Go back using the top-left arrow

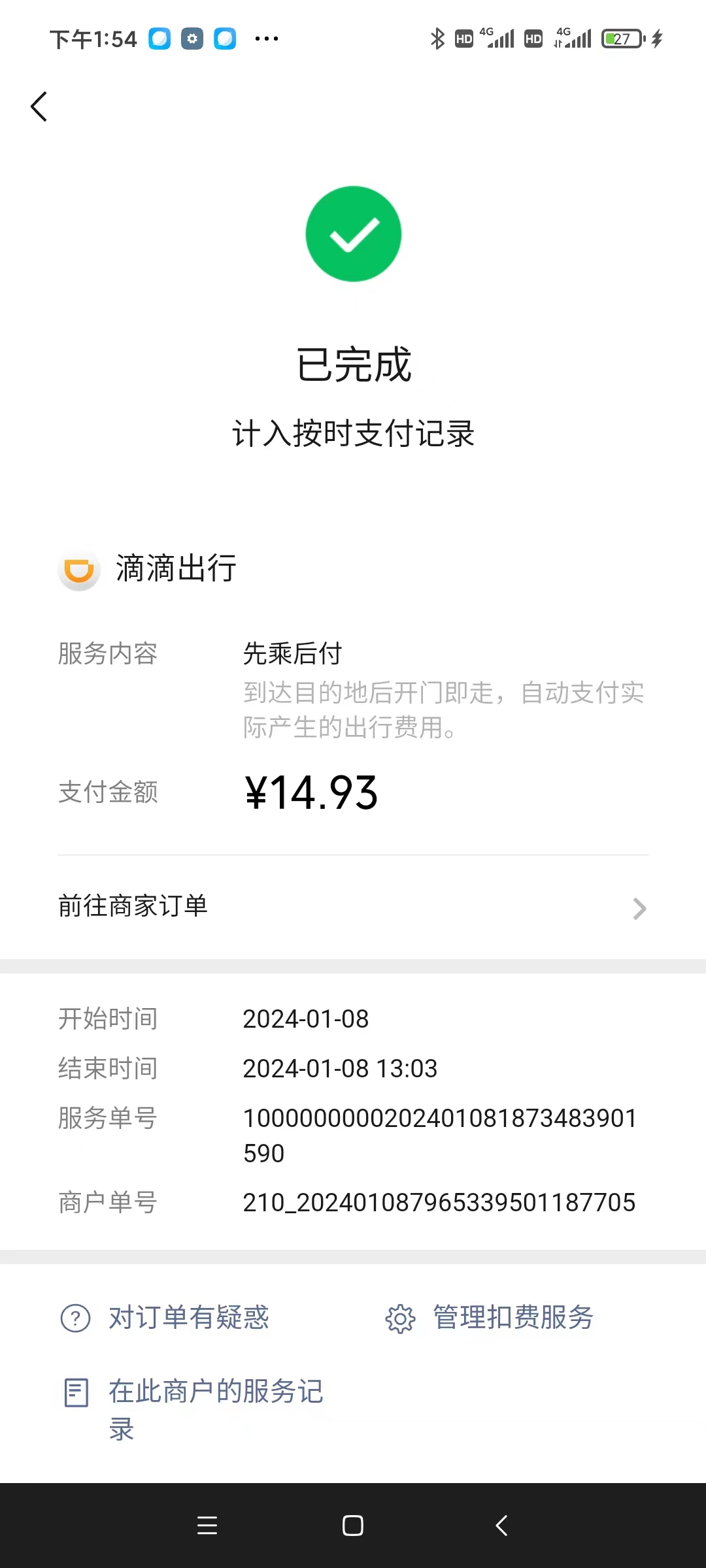39,106
